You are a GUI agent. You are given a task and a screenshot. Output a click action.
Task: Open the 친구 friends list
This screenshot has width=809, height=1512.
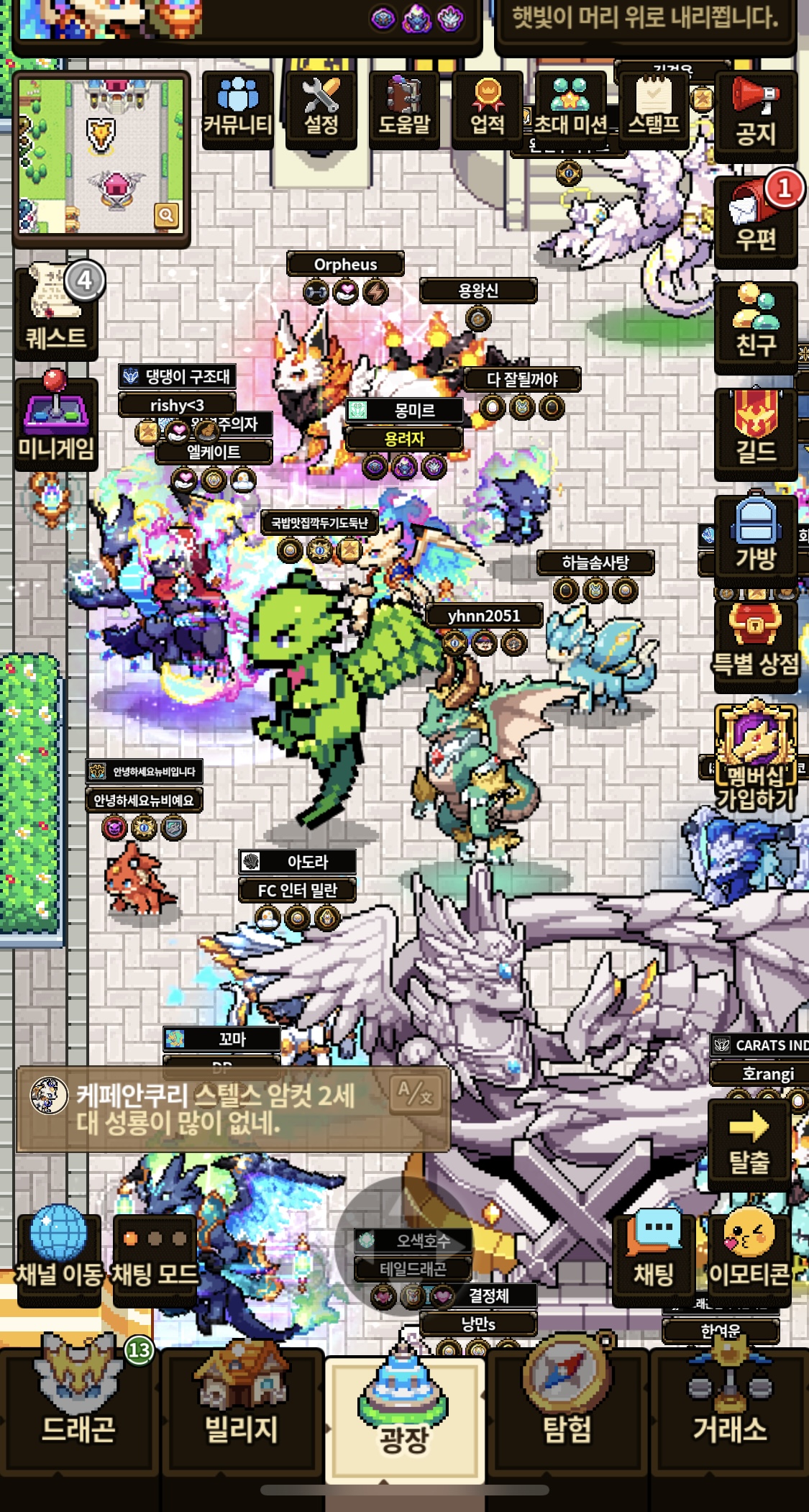755,326
